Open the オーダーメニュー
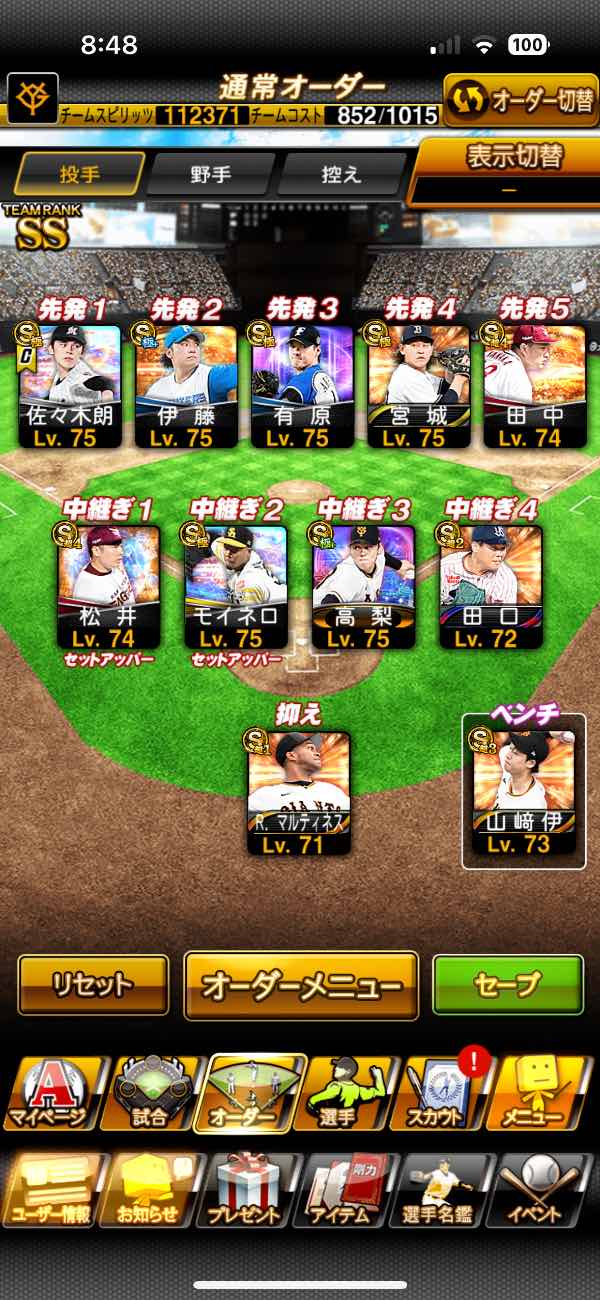Image resolution: width=600 pixels, height=1300 pixels. coord(301,985)
